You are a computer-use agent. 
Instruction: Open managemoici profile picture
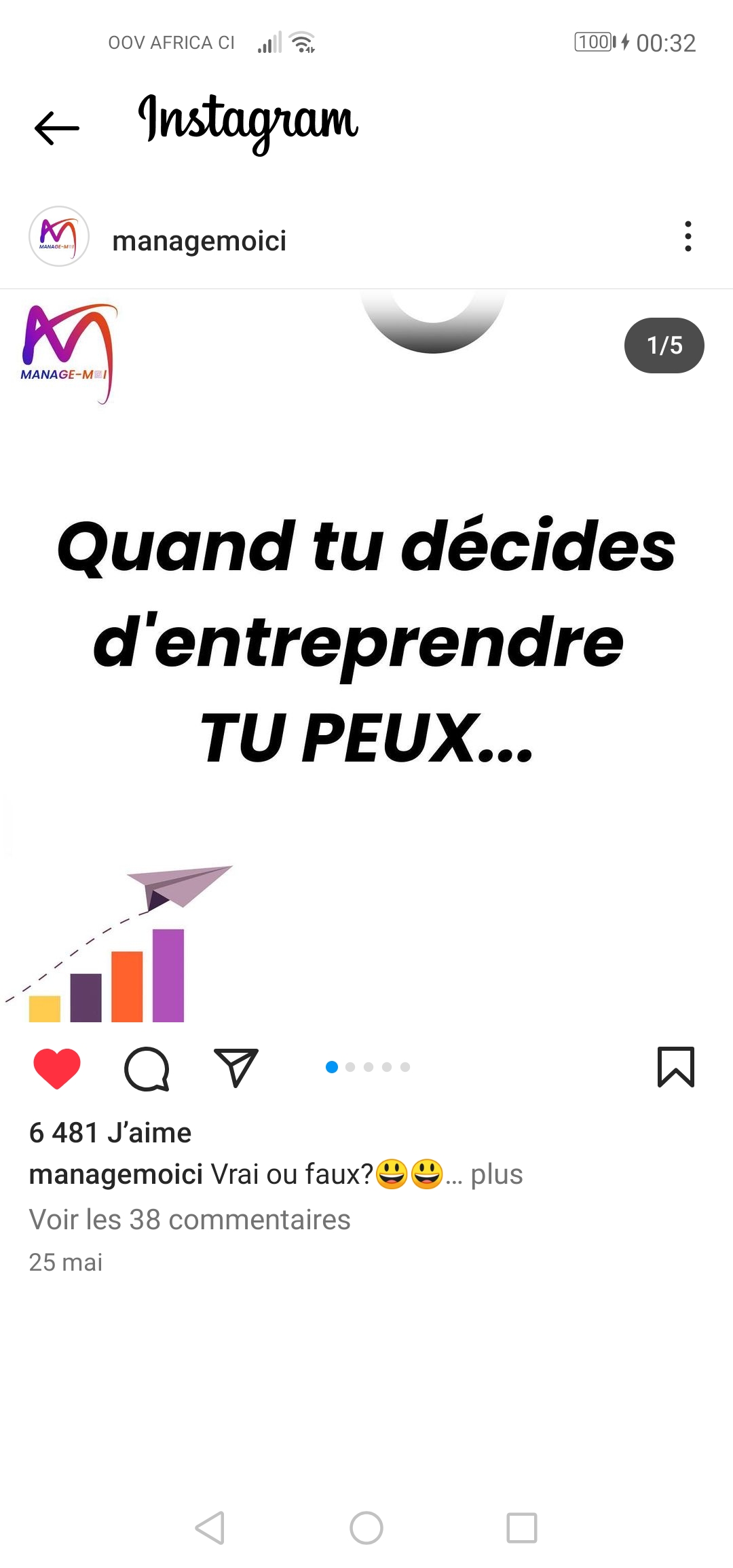(59, 237)
